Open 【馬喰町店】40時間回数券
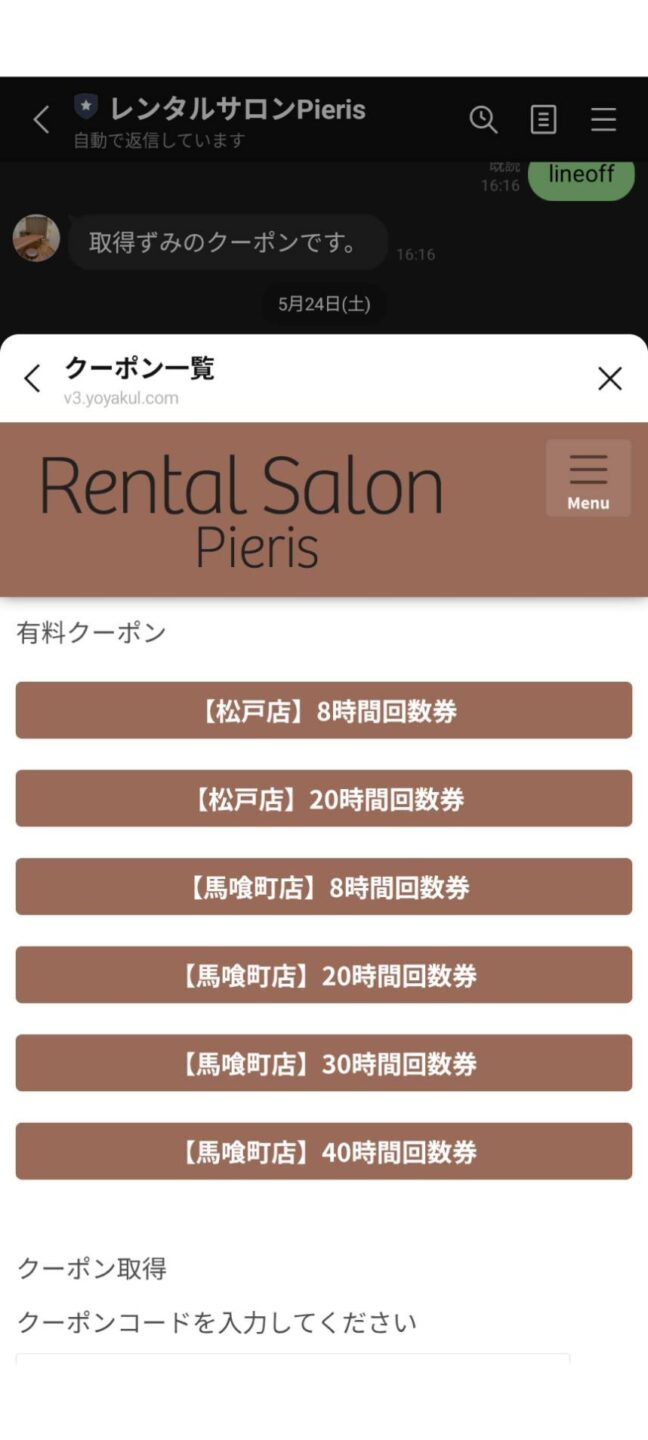Viewport: 648px width, 1440px height. click(323, 1151)
